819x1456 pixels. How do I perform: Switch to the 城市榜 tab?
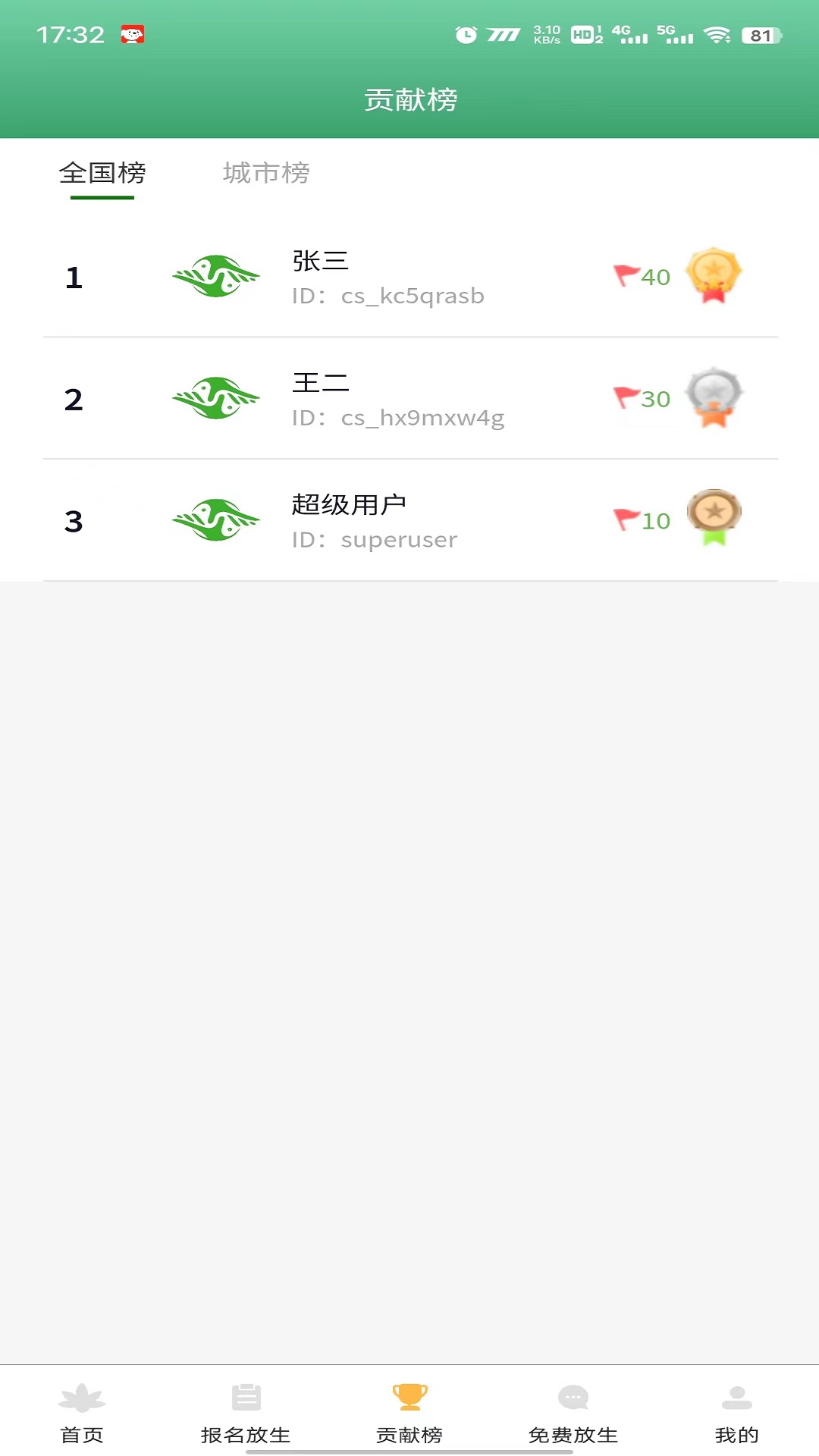pos(266,174)
